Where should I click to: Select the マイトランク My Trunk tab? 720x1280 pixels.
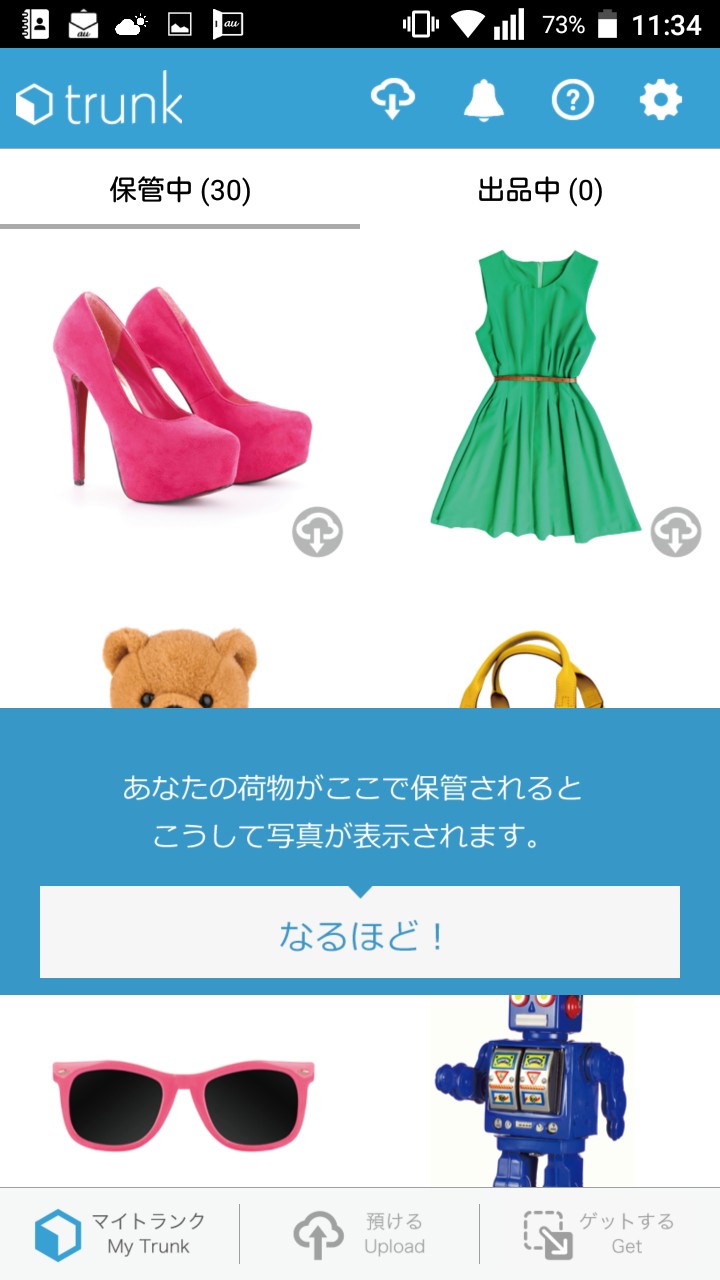point(120,1234)
